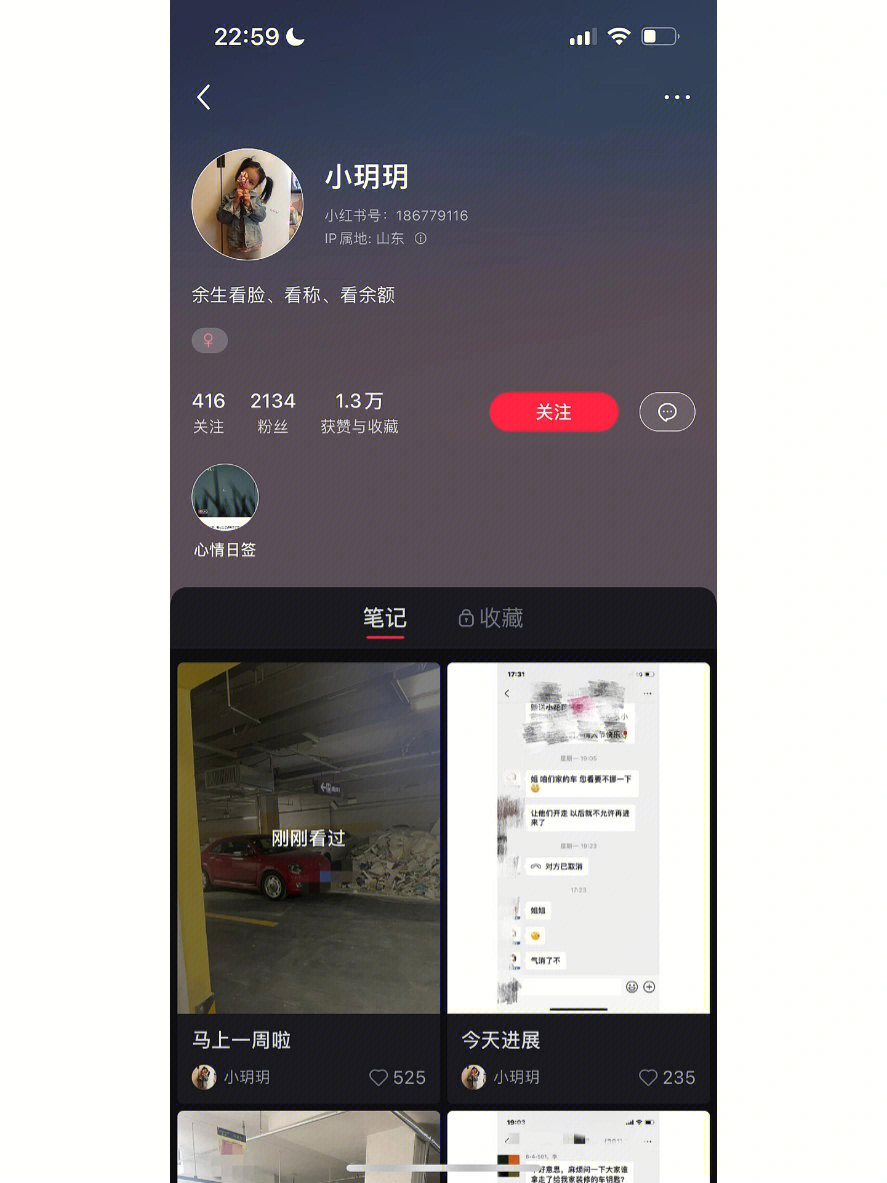Go back using the top-left arrow

pos(204,97)
